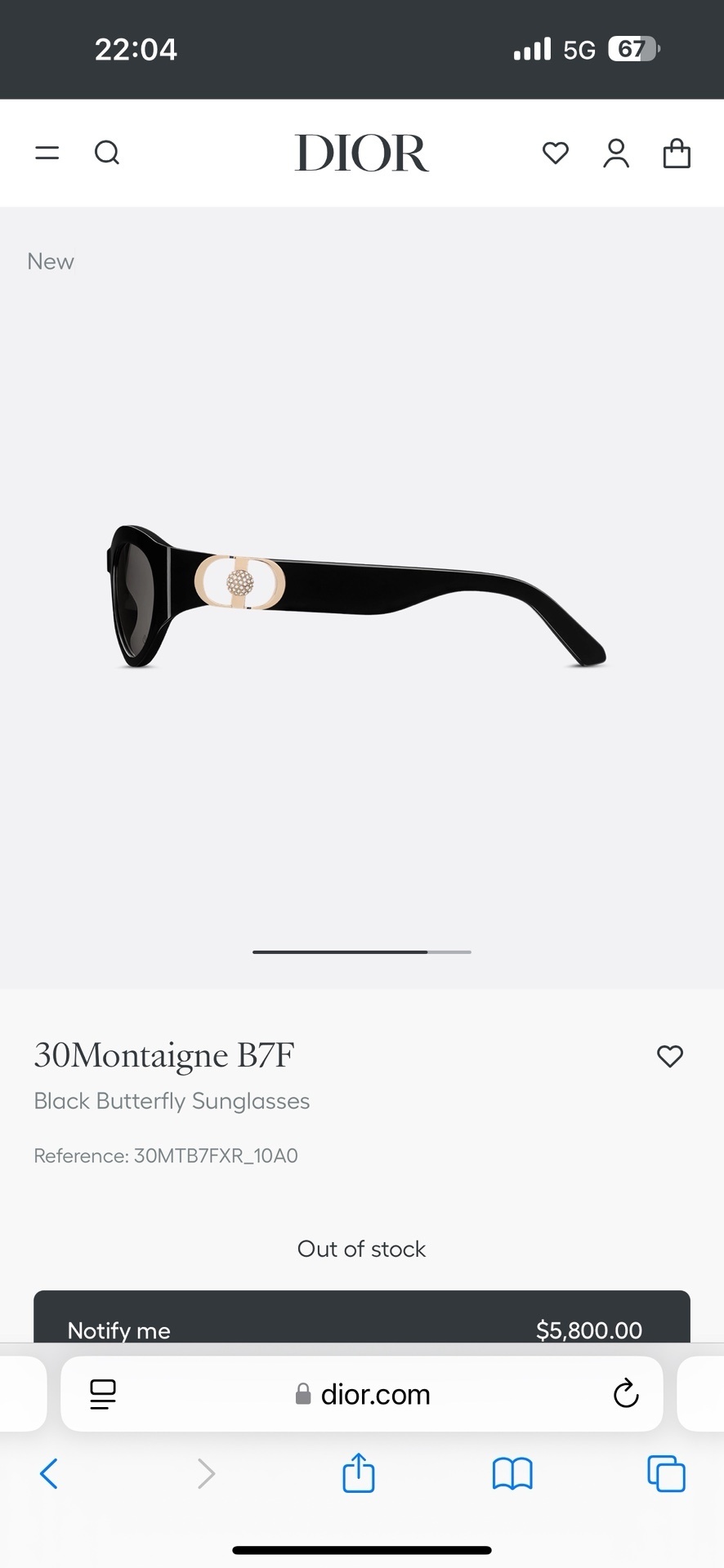This screenshot has width=724, height=1568.
Task: Favorite the 30Montaigne B7F sunglasses
Action: [669, 1056]
